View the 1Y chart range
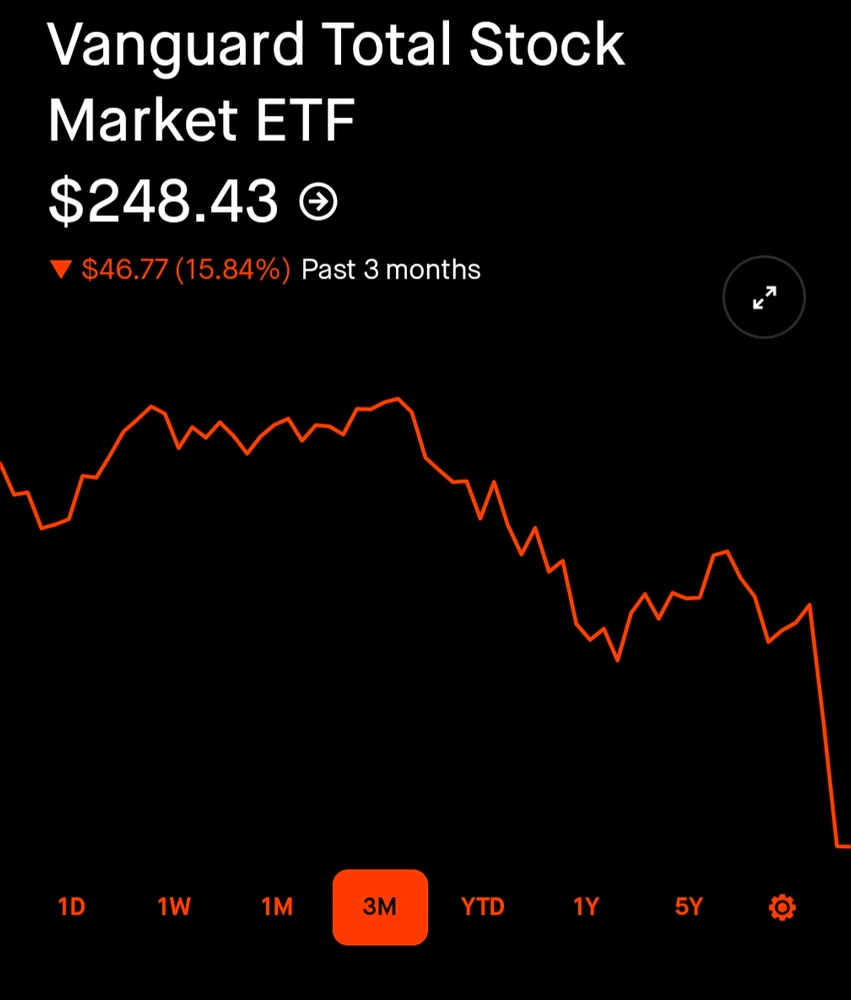 [x=586, y=907]
